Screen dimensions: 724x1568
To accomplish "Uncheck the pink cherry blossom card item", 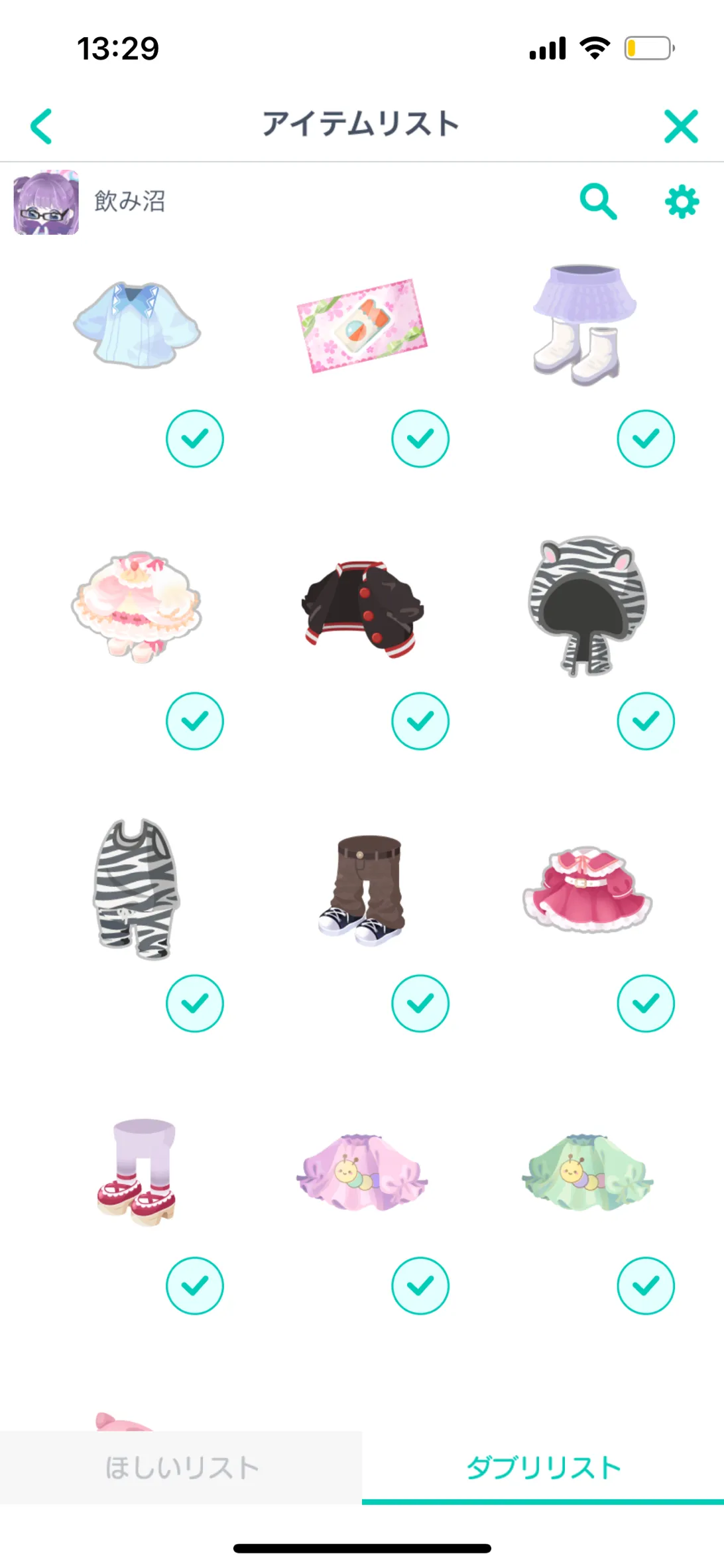I will click(420, 438).
